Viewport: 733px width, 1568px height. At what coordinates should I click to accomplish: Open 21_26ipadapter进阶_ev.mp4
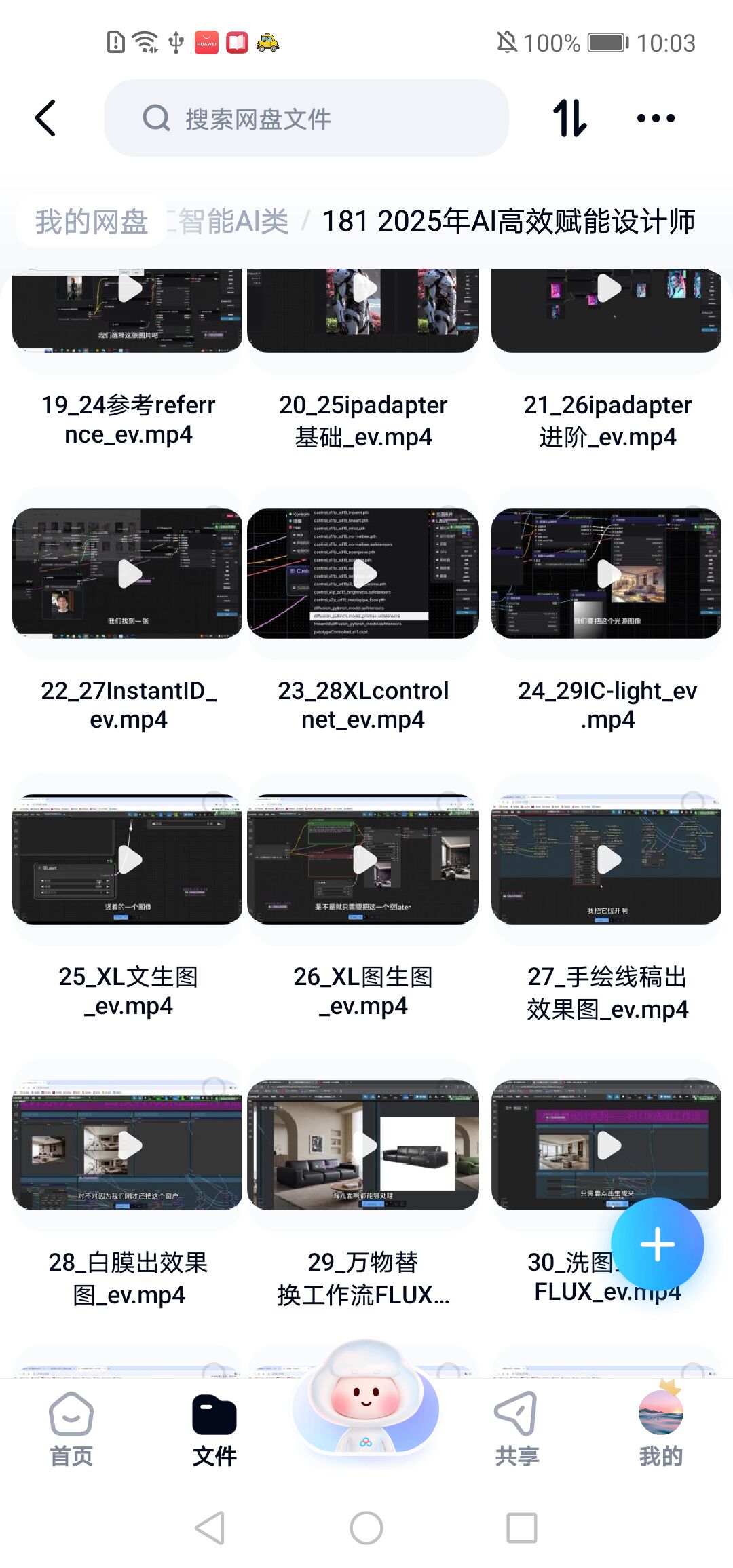tap(607, 312)
